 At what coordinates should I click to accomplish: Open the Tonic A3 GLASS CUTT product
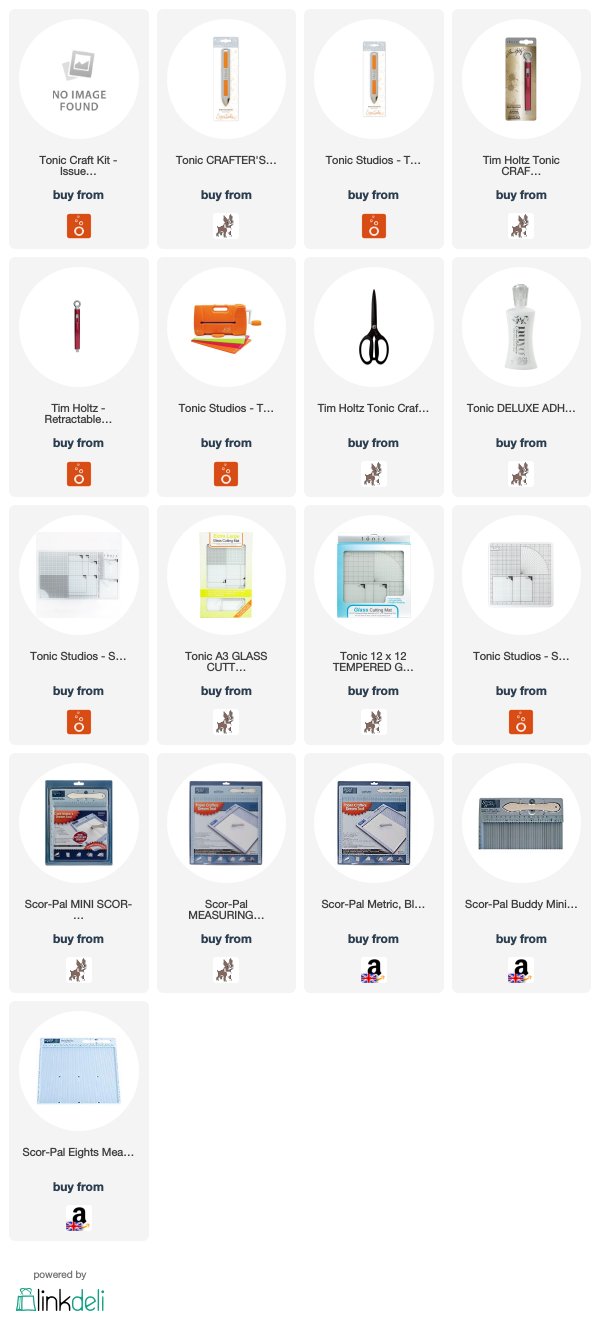[226, 625]
